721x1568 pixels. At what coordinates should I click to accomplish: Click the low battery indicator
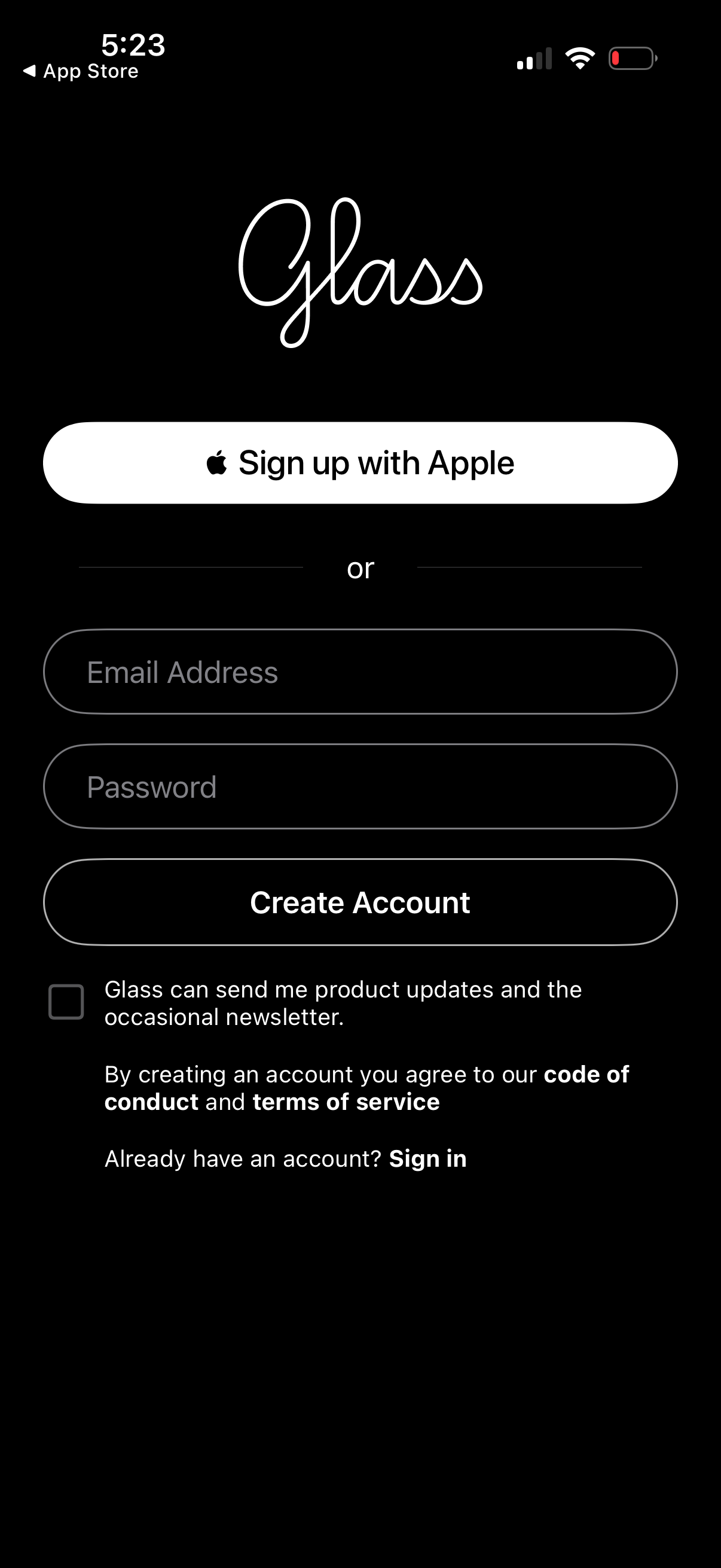[x=631, y=58]
